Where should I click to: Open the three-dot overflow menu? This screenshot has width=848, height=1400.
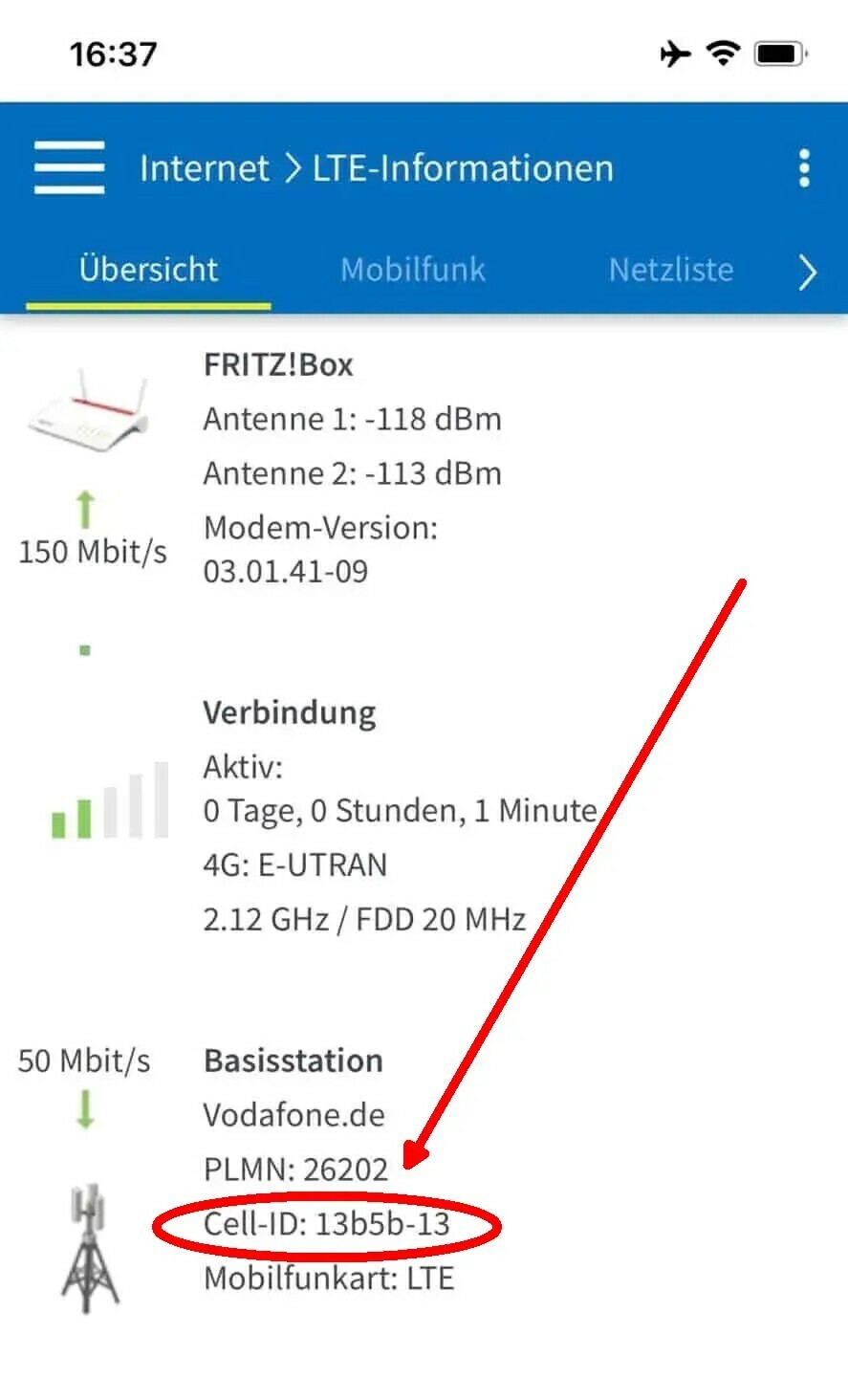coord(804,168)
